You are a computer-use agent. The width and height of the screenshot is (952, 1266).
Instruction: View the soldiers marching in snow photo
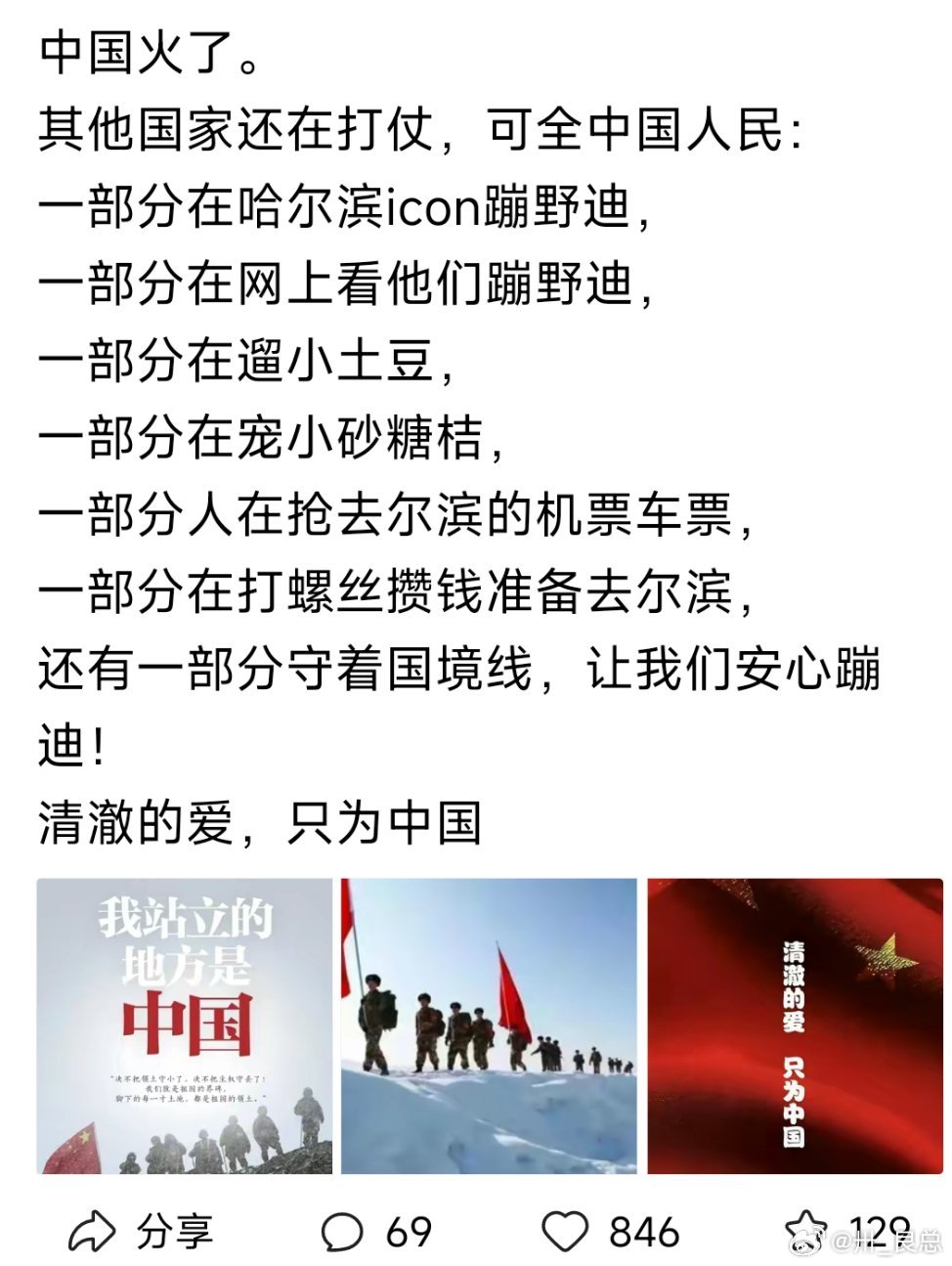(489, 1026)
